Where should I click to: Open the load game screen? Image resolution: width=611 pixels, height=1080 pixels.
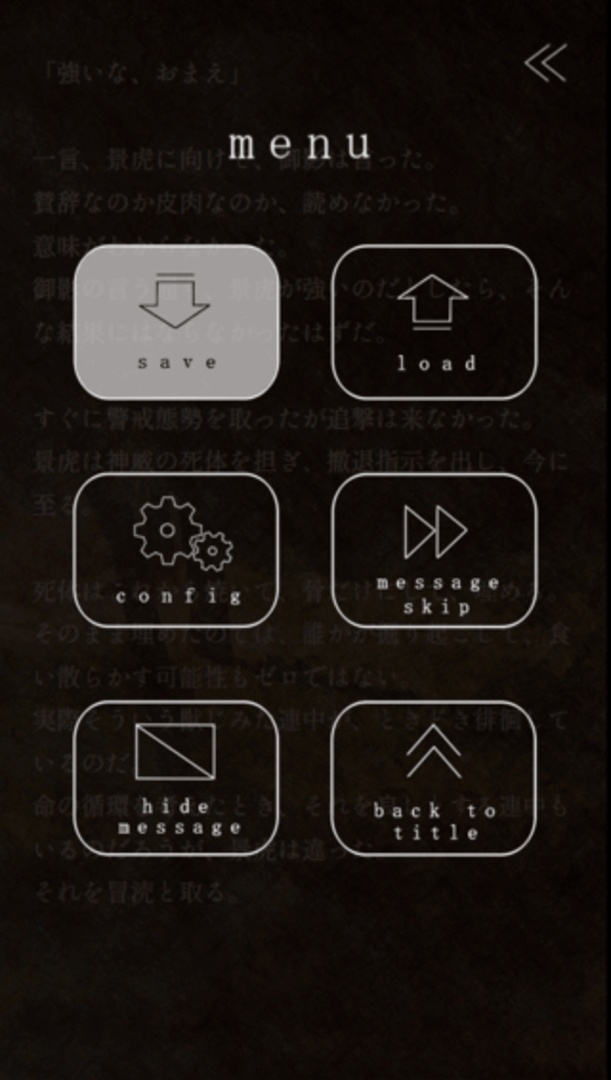point(434,322)
